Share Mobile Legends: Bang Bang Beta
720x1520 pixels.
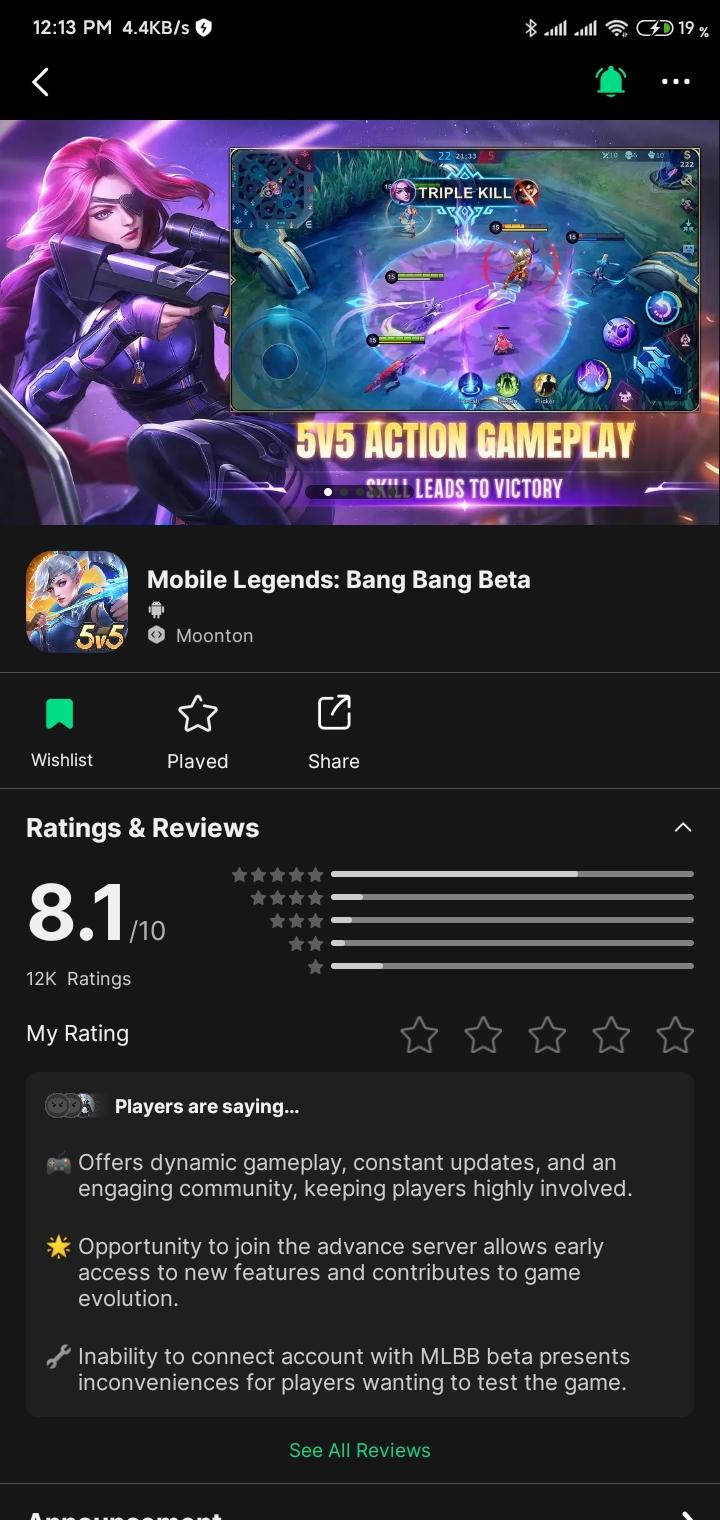click(333, 732)
